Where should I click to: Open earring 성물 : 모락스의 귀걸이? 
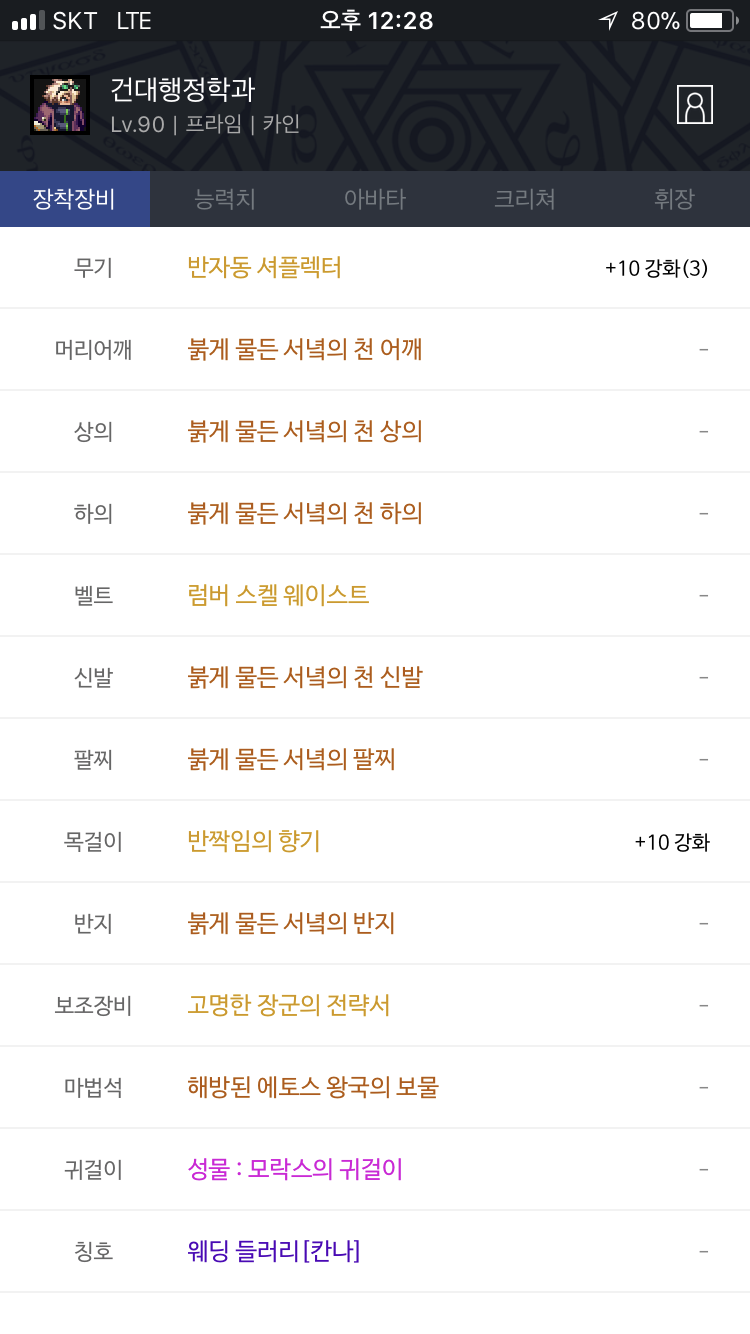point(295,1169)
